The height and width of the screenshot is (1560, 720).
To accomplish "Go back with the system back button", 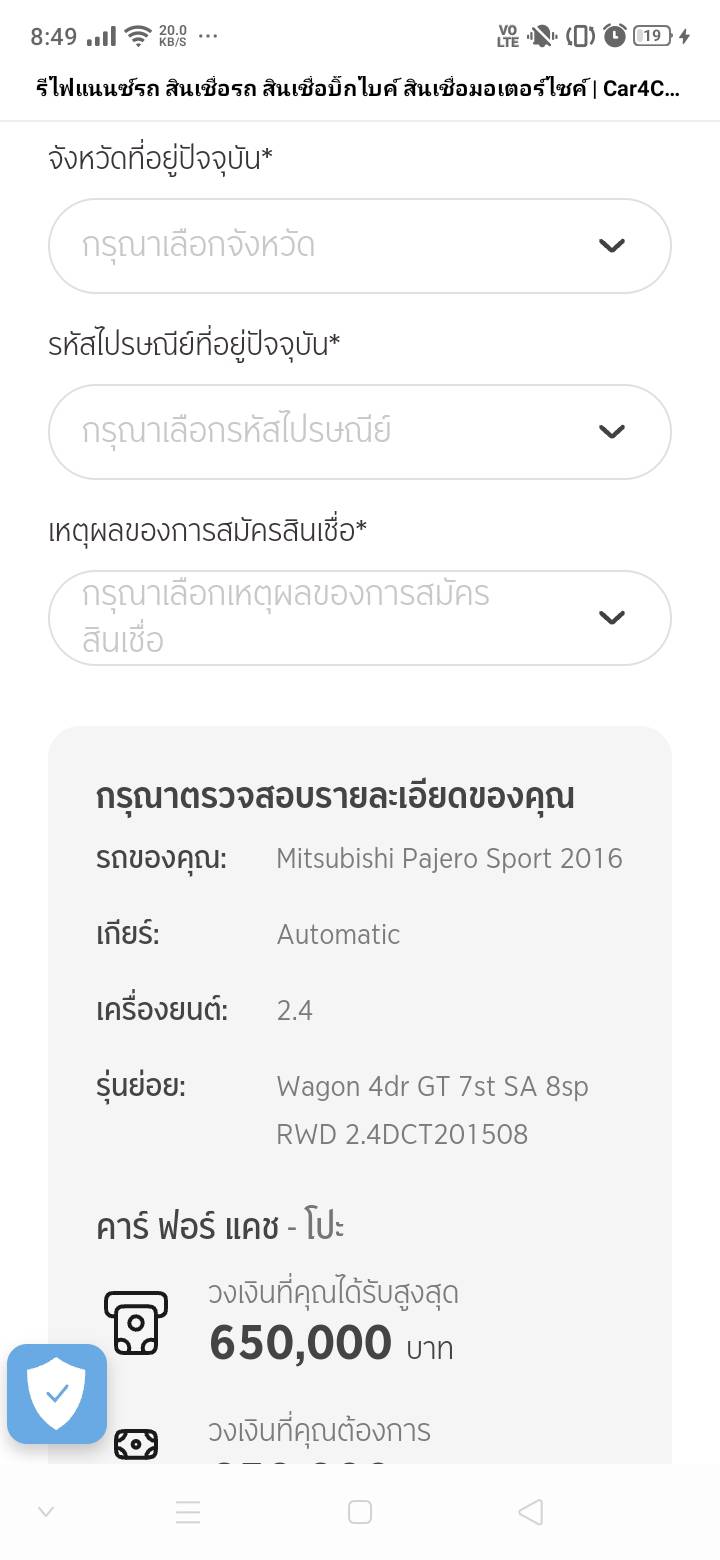I will click(x=531, y=1512).
